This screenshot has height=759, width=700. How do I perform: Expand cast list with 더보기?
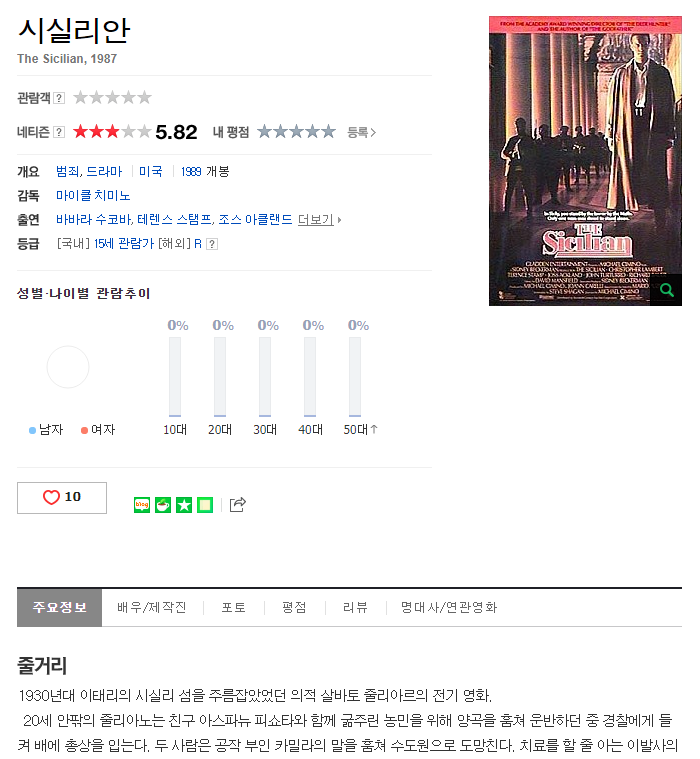pos(319,219)
